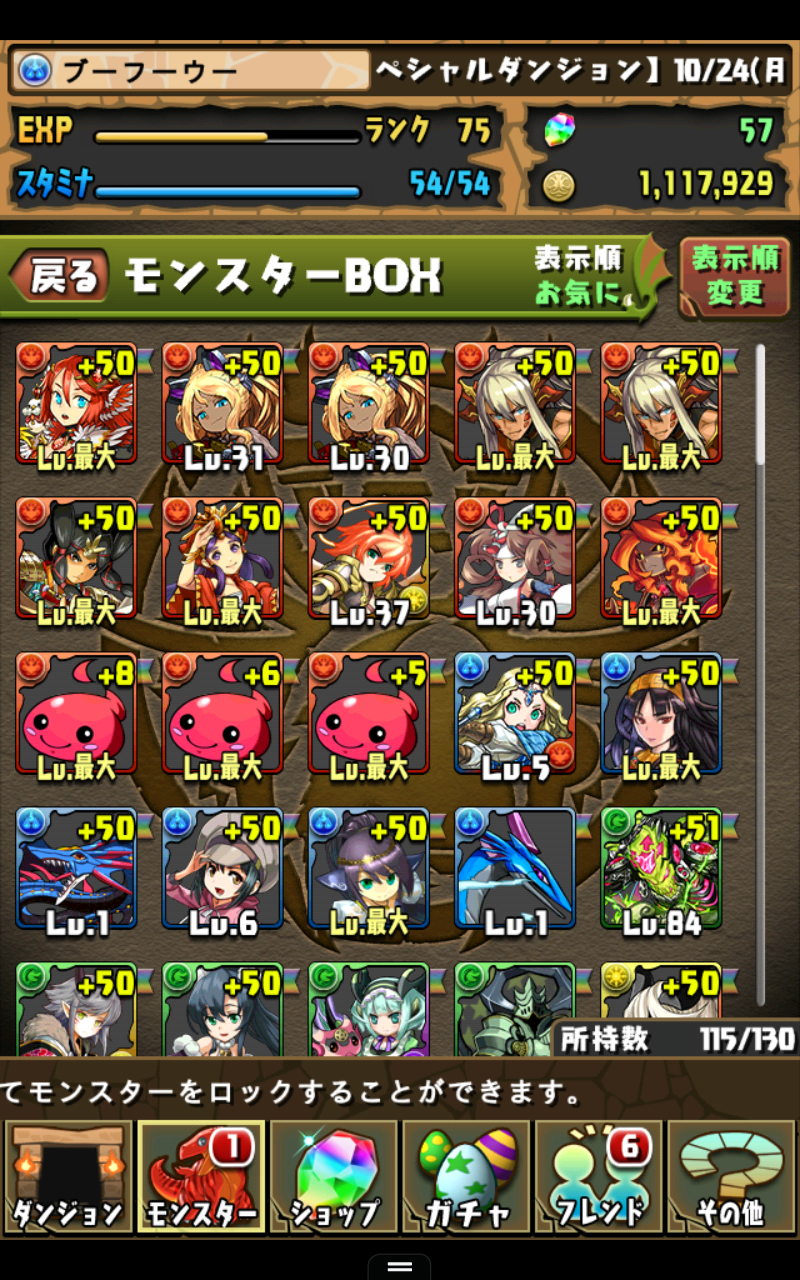The image size is (800, 1280).
Task: Pick the fire monster at Lv.37
Action: [368, 559]
